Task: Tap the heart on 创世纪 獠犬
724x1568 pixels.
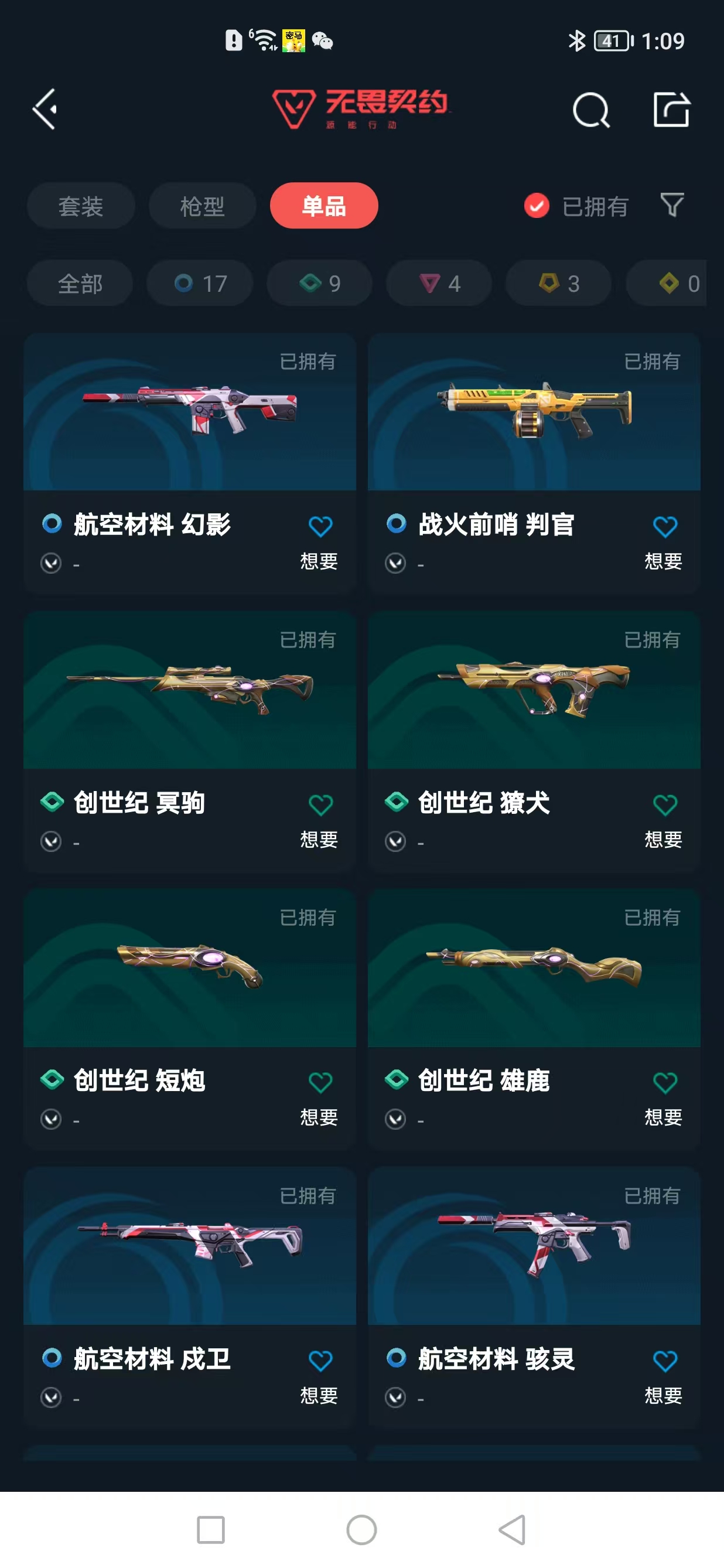Action: point(664,805)
